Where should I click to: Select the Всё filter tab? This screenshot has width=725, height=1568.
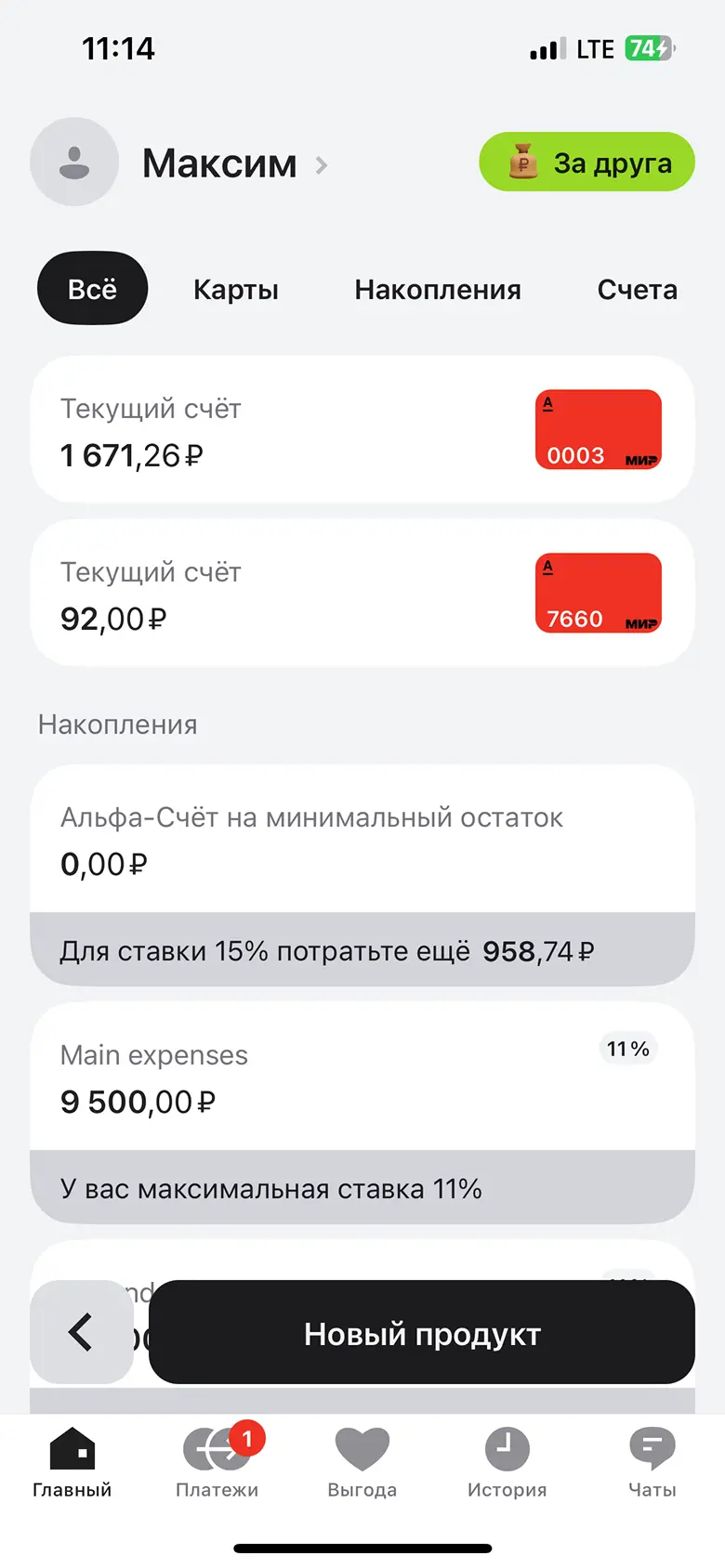click(92, 289)
